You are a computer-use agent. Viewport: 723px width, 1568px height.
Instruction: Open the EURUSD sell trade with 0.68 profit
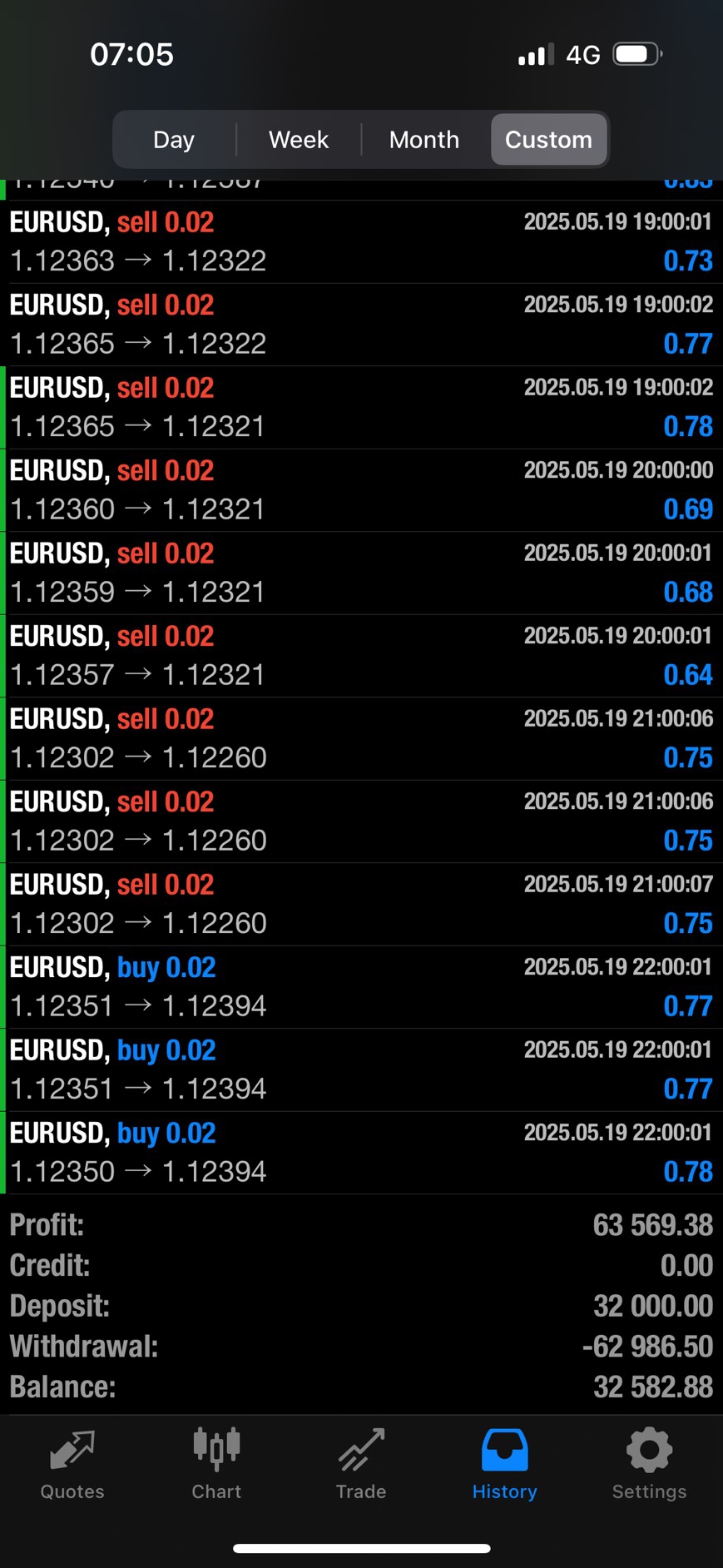click(x=361, y=573)
